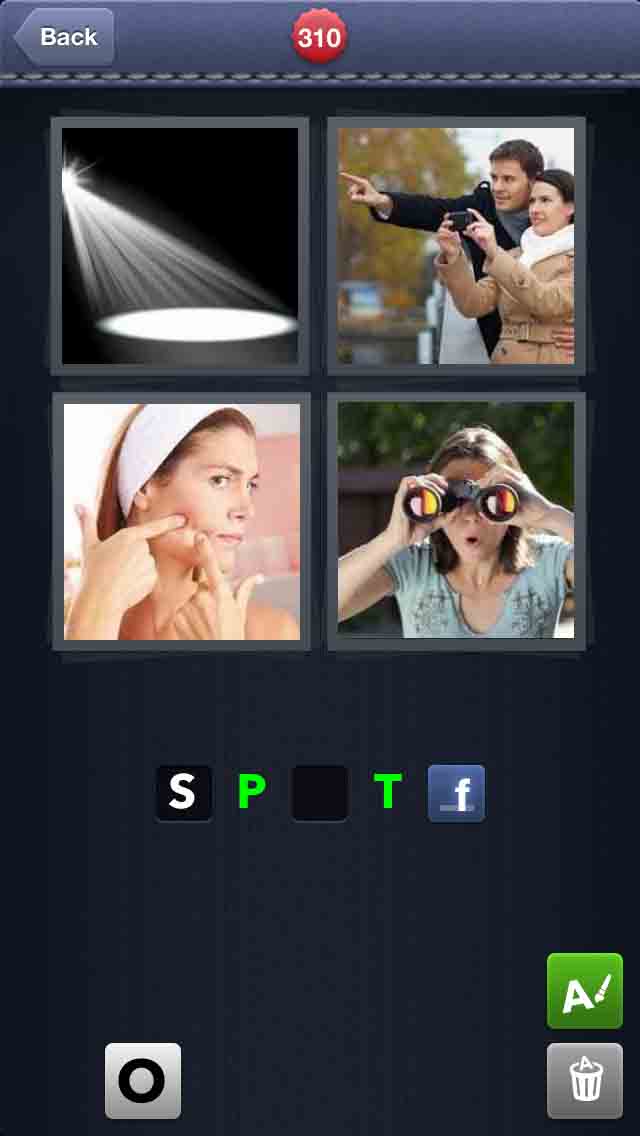Image resolution: width=640 pixels, height=1136 pixels.
Task: Remove the S from the answer slot
Action: coord(183,793)
